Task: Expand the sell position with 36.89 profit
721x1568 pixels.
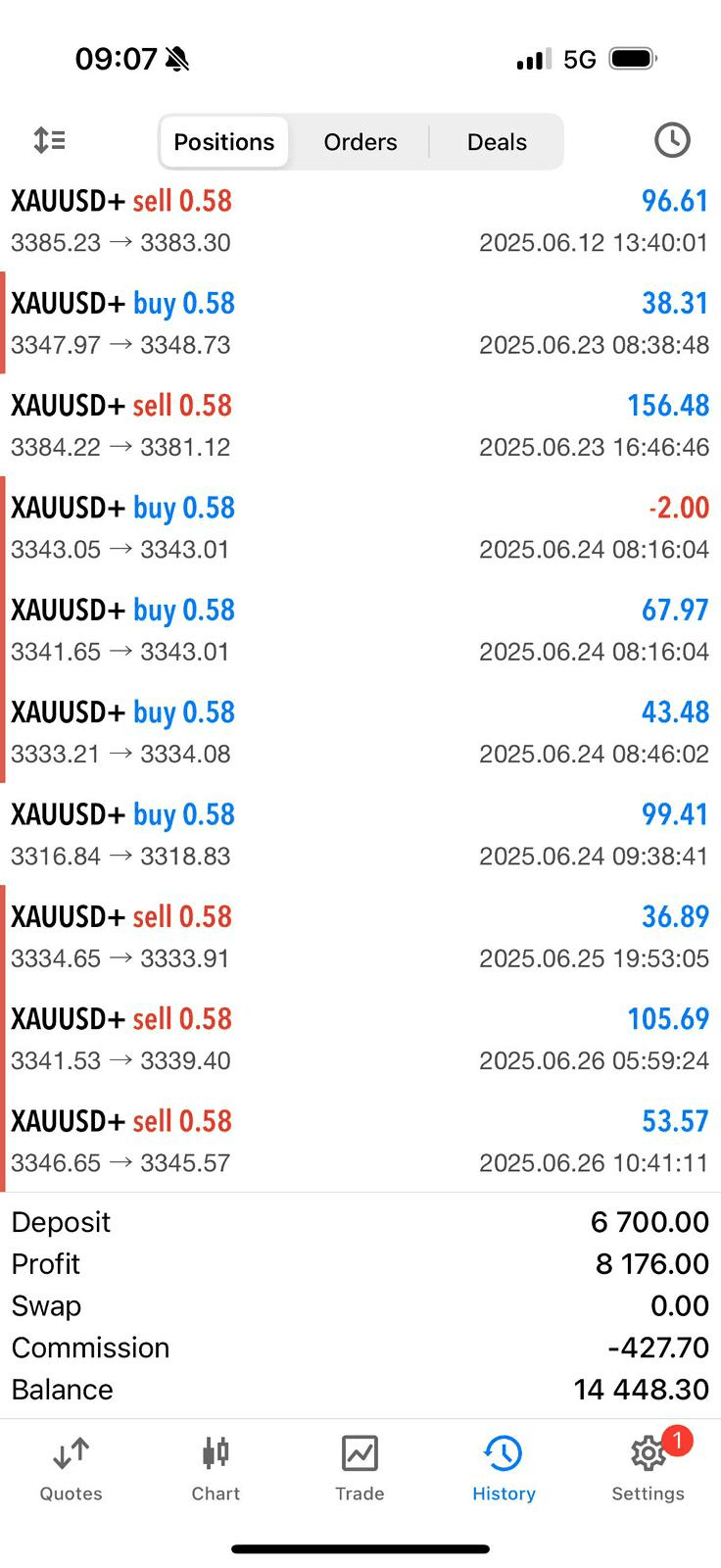Action: 360,937
